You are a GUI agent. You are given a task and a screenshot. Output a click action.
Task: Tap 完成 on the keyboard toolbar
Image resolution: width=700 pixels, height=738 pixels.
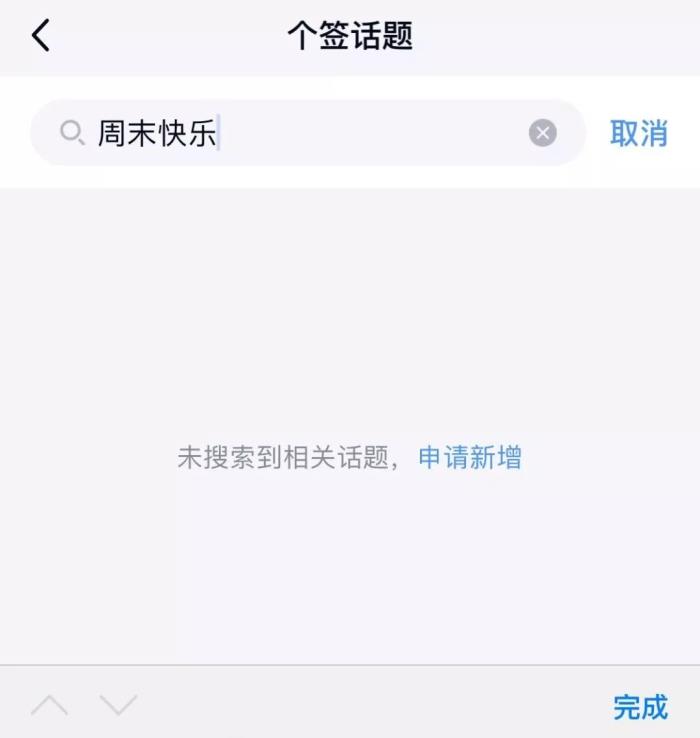pyautogui.click(x=640, y=706)
